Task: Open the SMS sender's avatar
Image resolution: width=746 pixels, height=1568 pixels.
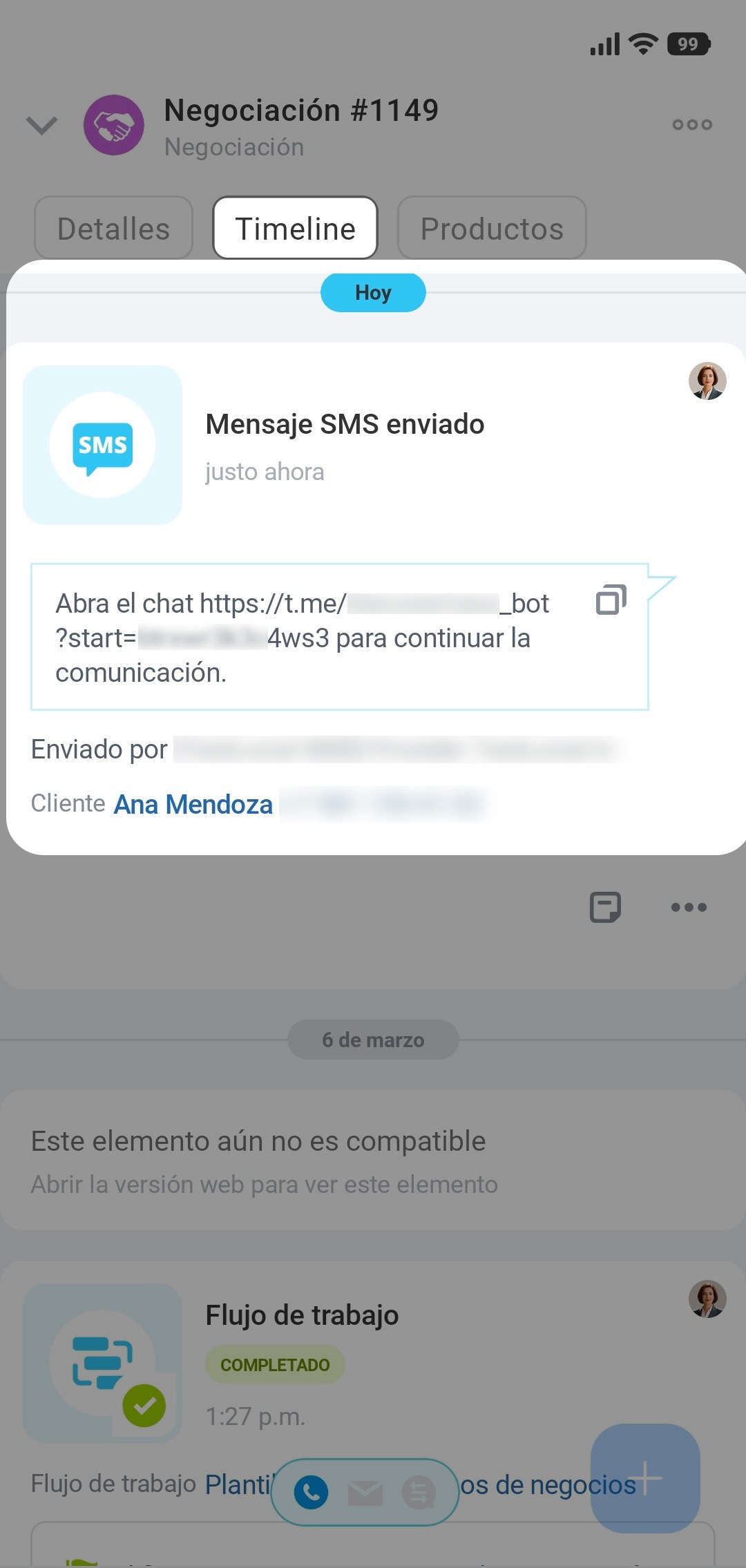Action: point(707,381)
